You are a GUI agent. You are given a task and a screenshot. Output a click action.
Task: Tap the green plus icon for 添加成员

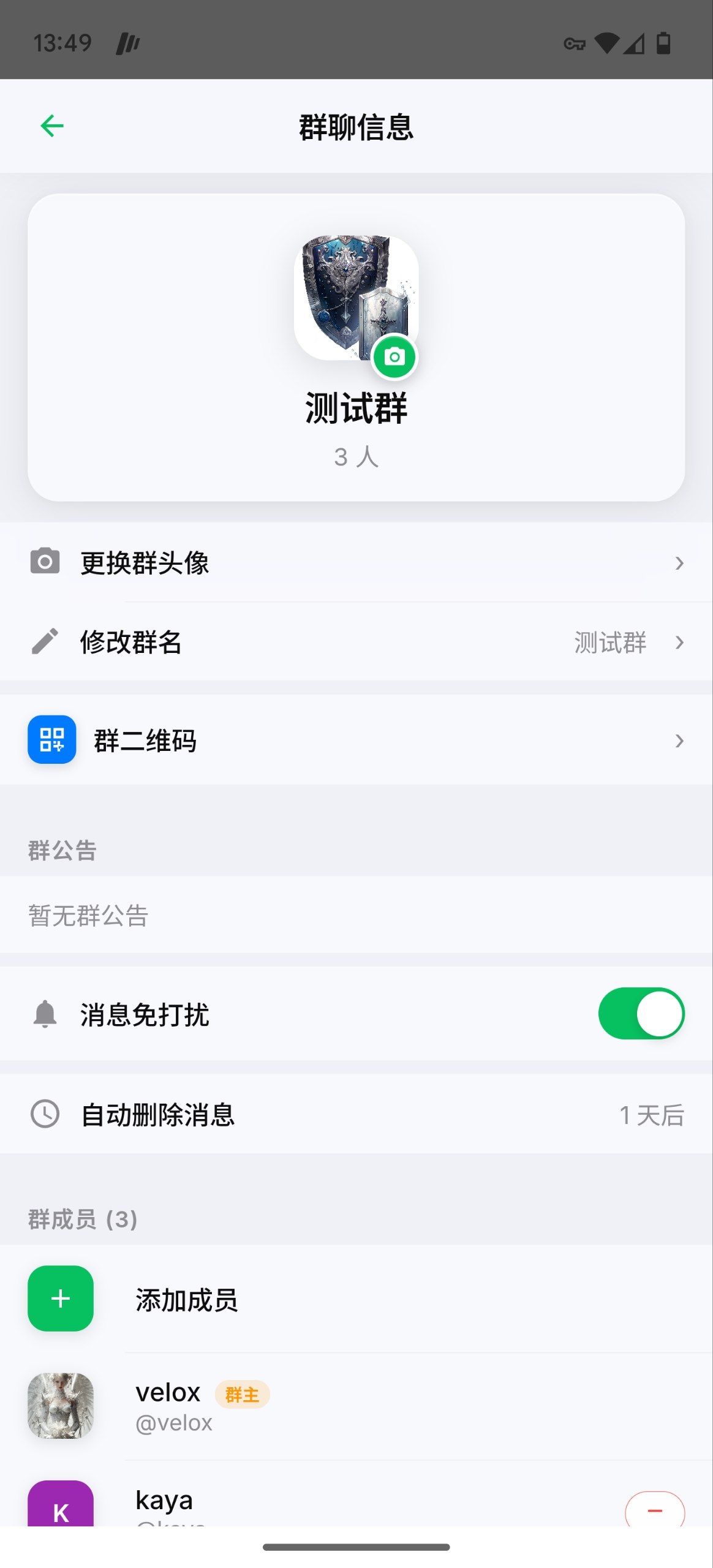coord(59,1298)
